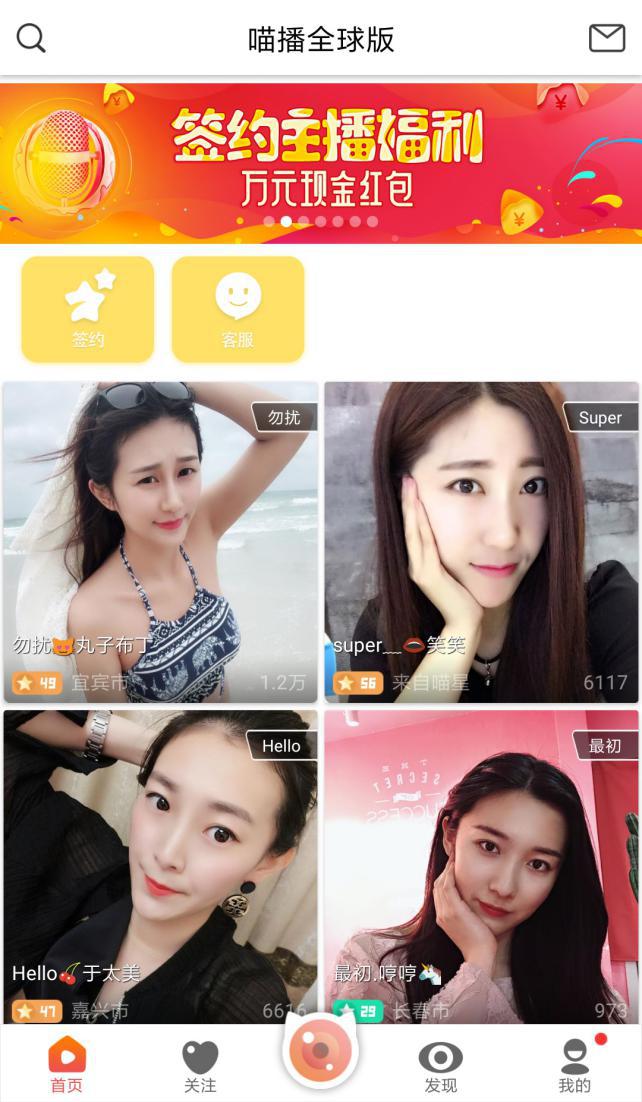Viewport: 642px width, 1102px height.
Task: Watch 勿扰丸子布丁's live stream
Action: [x=160, y=540]
